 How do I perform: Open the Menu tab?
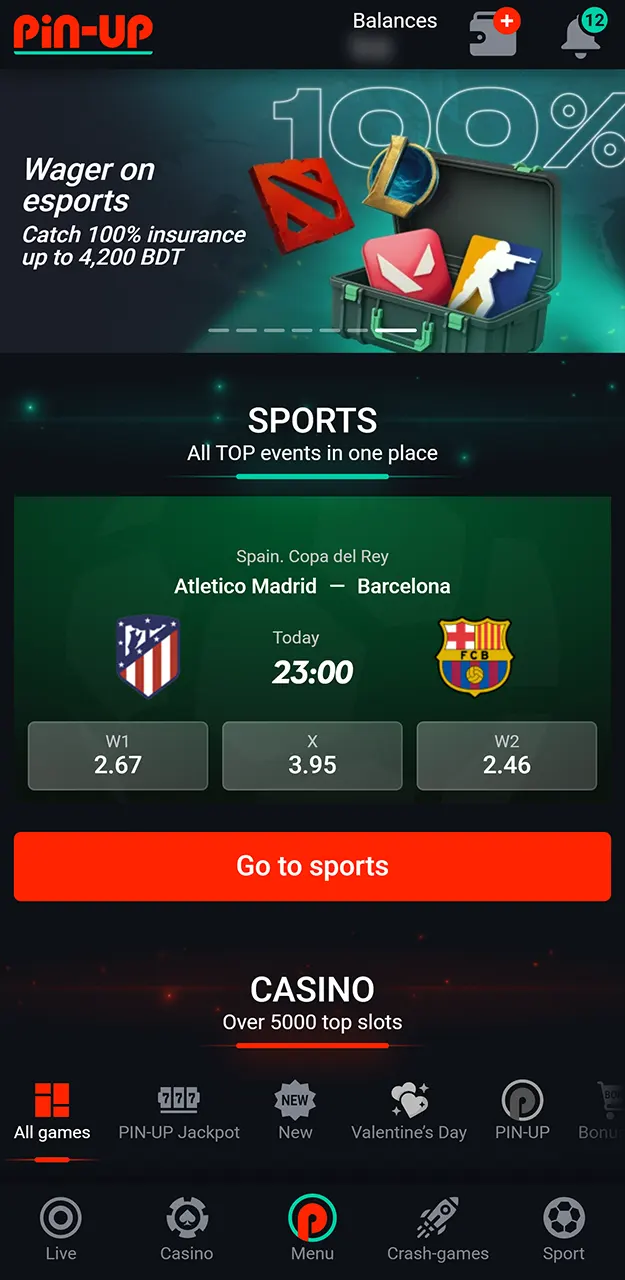(312, 1230)
